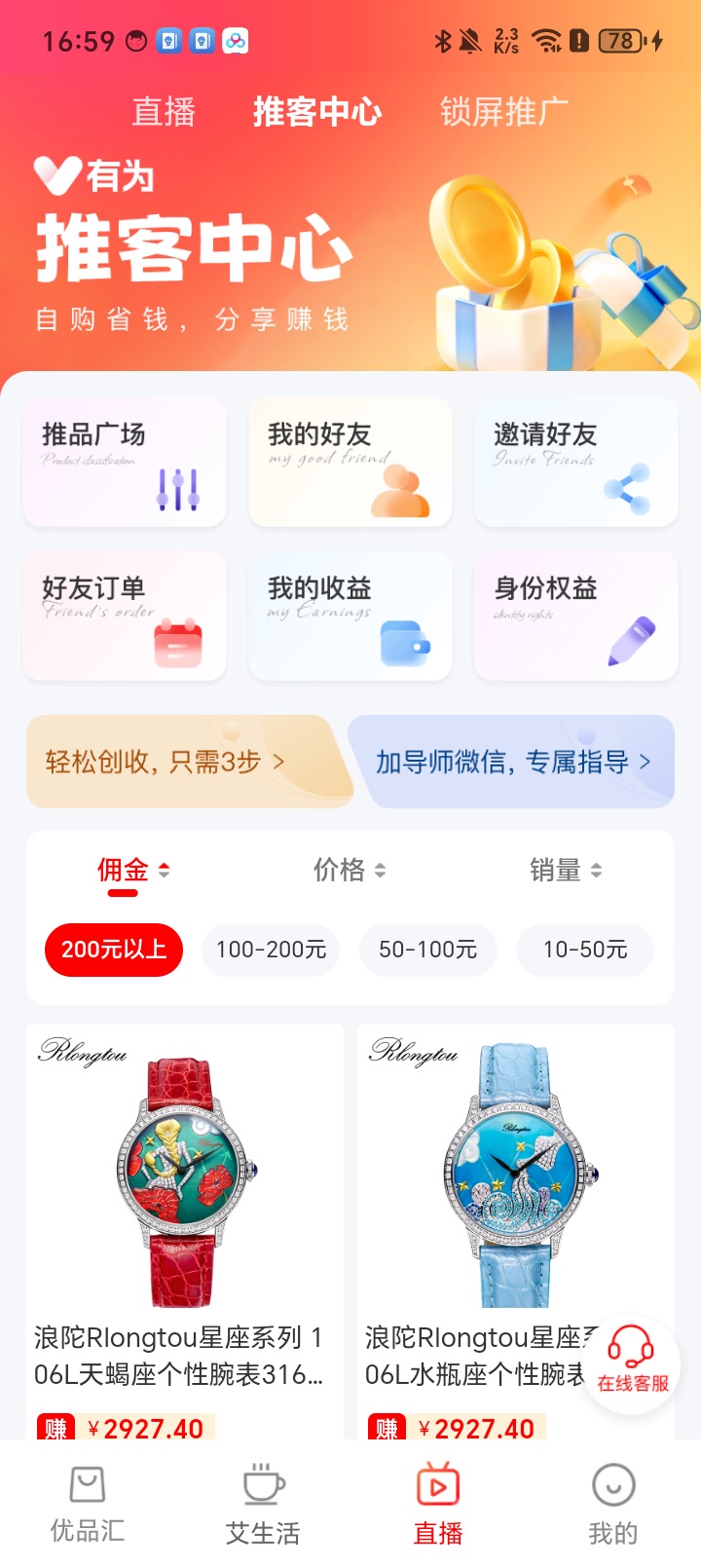Select the 50-100元 filter chip

(x=428, y=950)
